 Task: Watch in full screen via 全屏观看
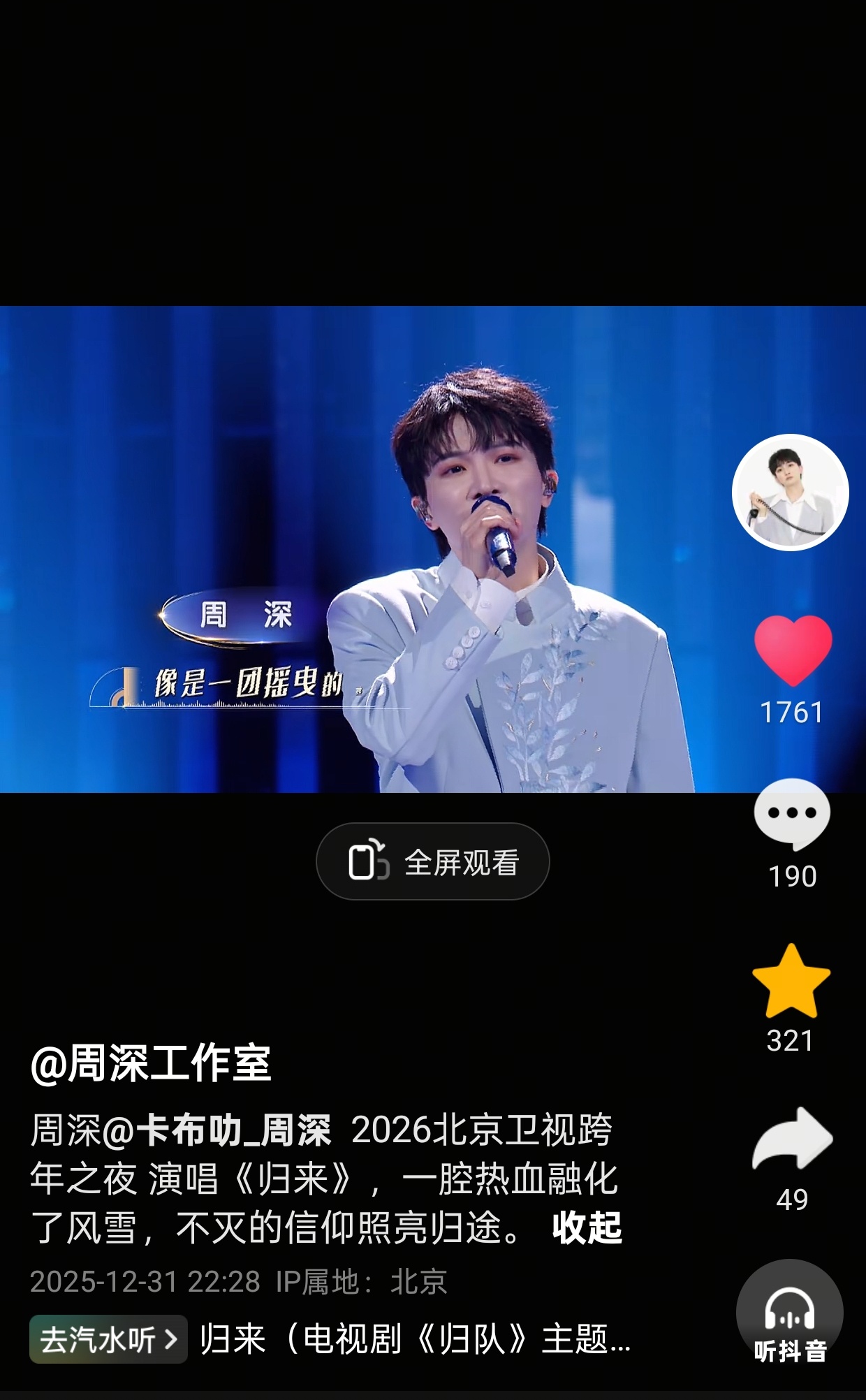[x=433, y=862]
